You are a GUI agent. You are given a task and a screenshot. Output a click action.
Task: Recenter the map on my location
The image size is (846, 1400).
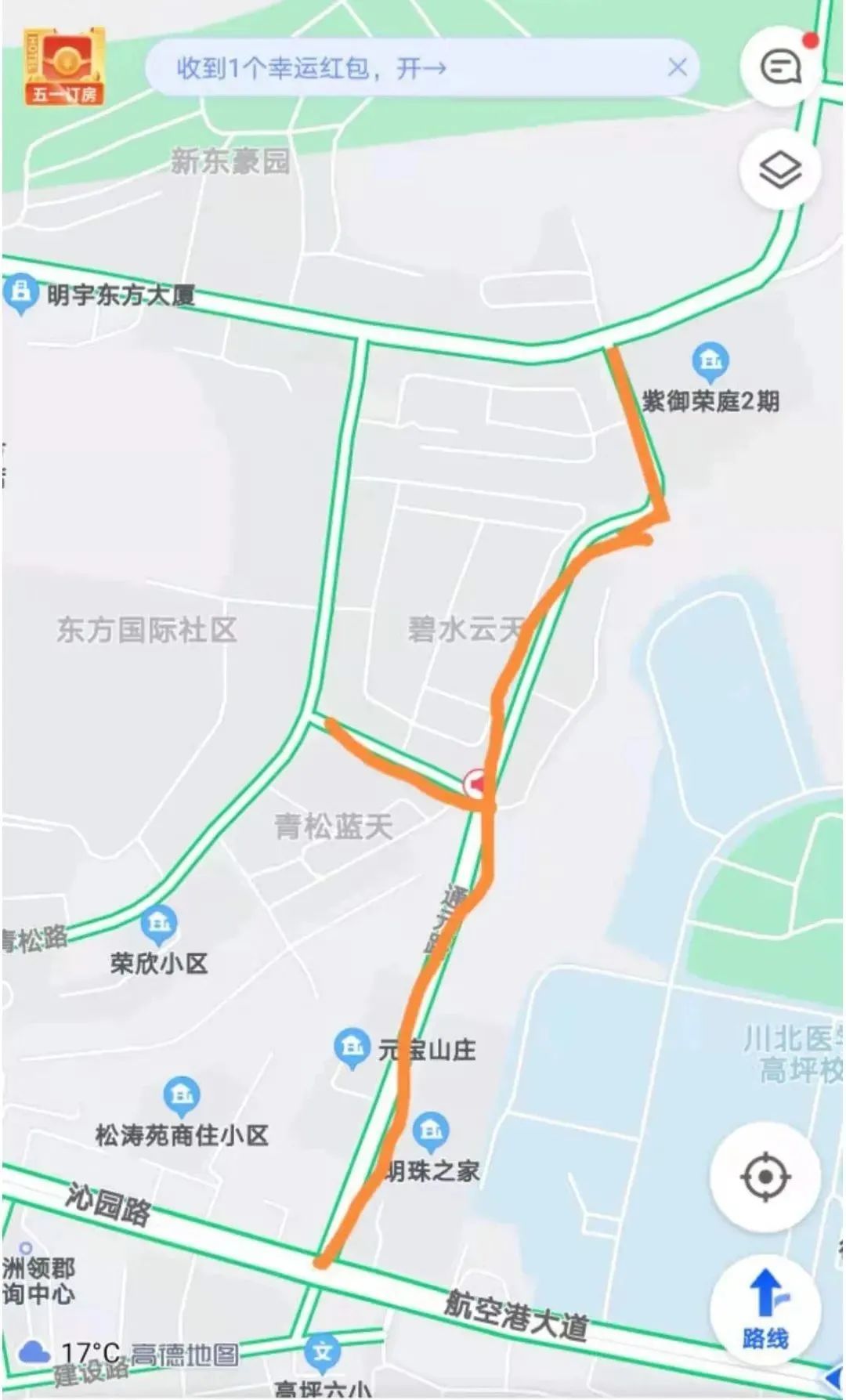pyautogui.click(x=765, y=1176)
